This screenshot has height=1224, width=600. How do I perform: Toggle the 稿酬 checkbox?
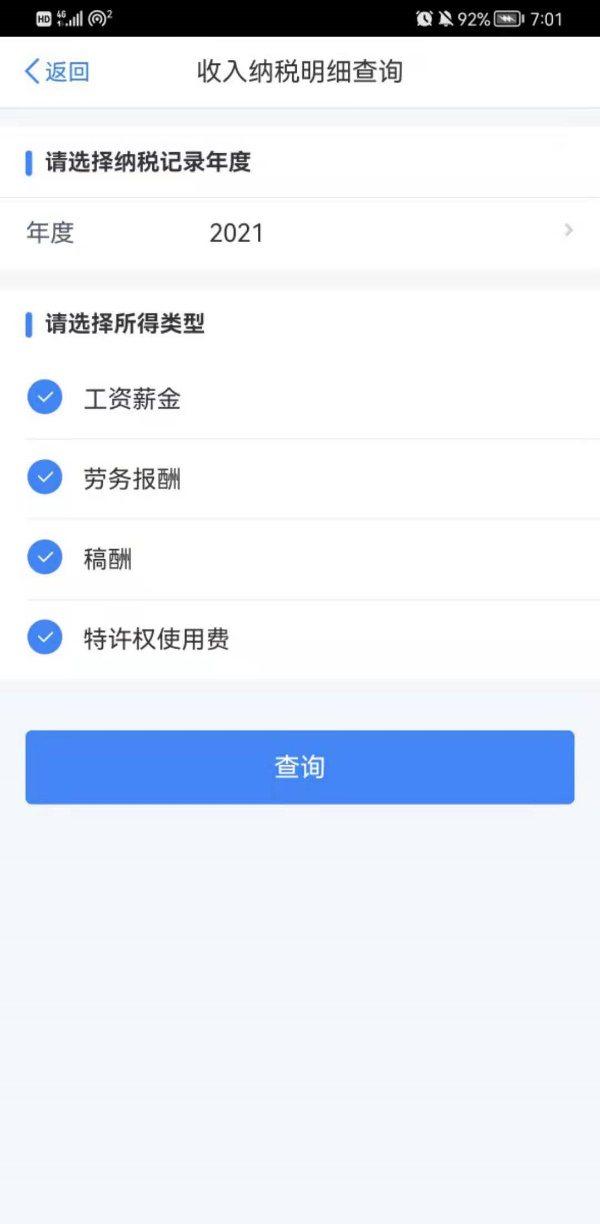[x=45, y=557]
